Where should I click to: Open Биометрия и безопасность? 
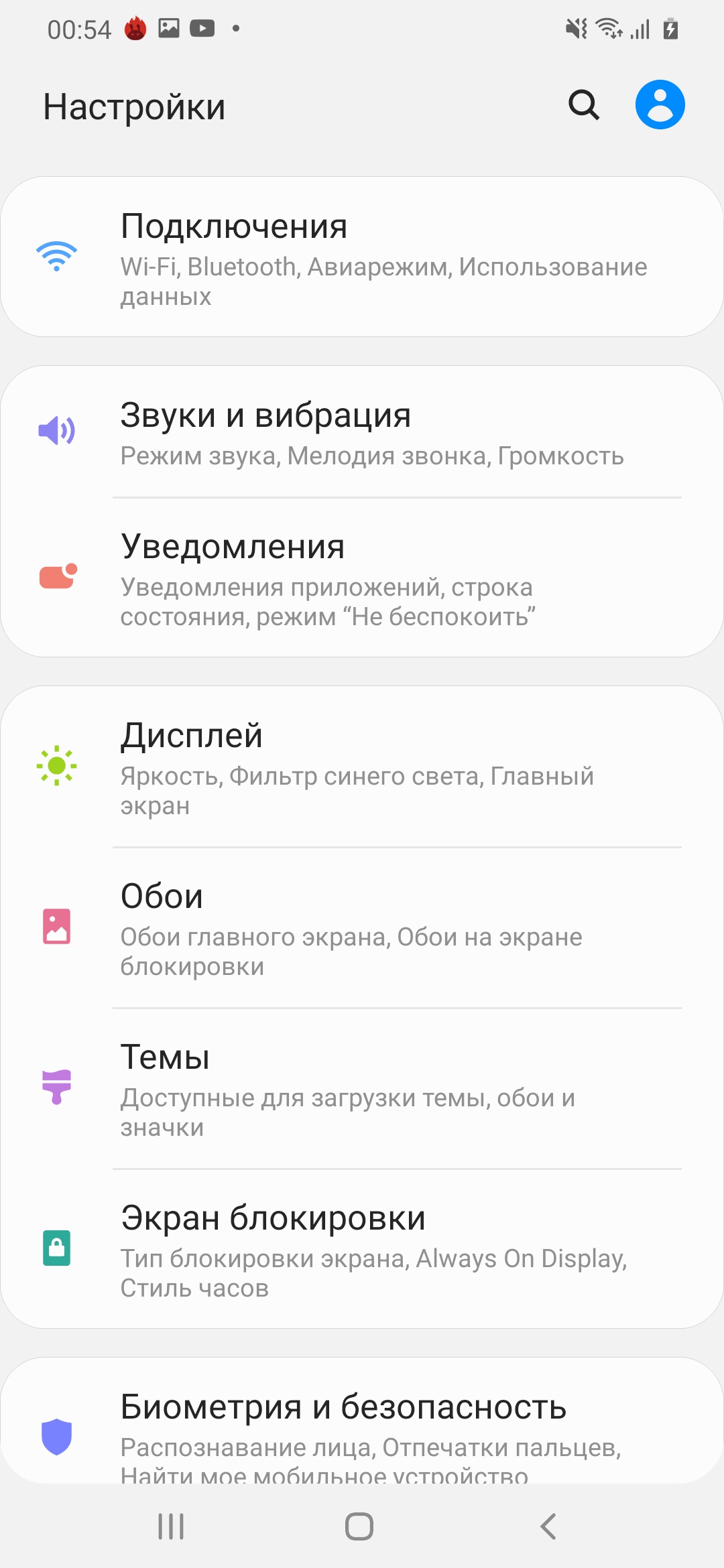(362, 1427)
